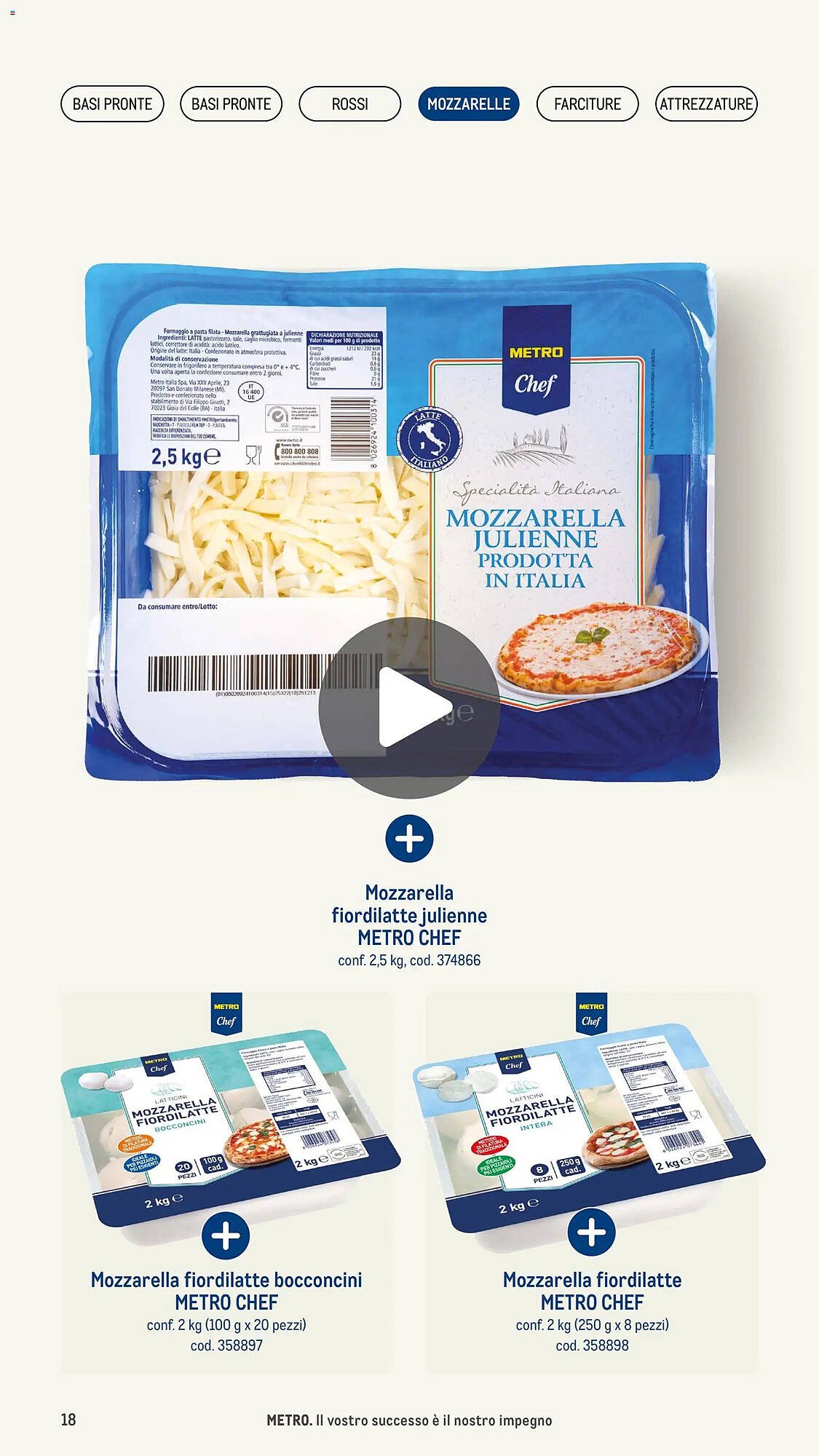Tap the plus for Mozzarella fiordilatte julienne
This screenshot has width=819, height=1456.
pyautogui.click(x=409, y=839)
